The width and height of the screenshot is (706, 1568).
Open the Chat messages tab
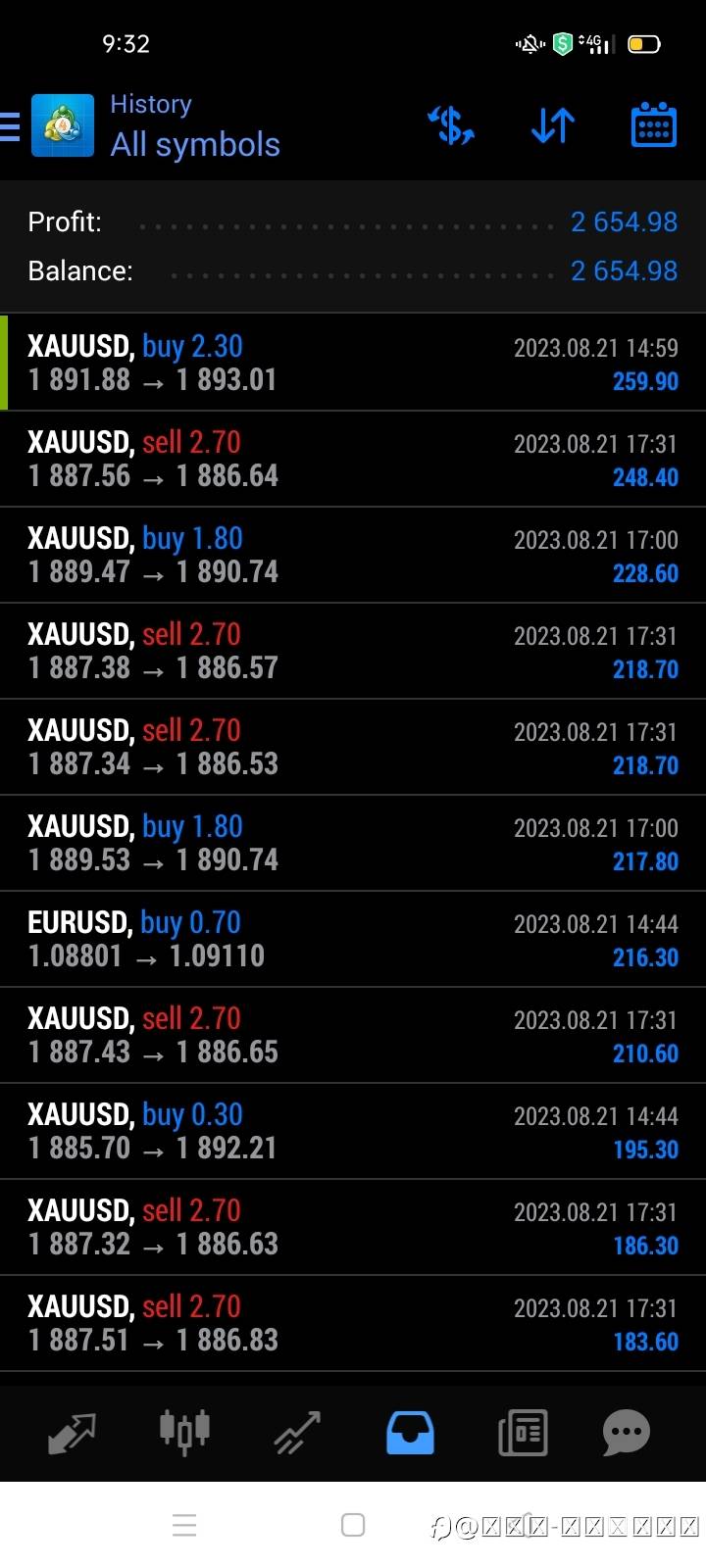[x=627, y=1433]
